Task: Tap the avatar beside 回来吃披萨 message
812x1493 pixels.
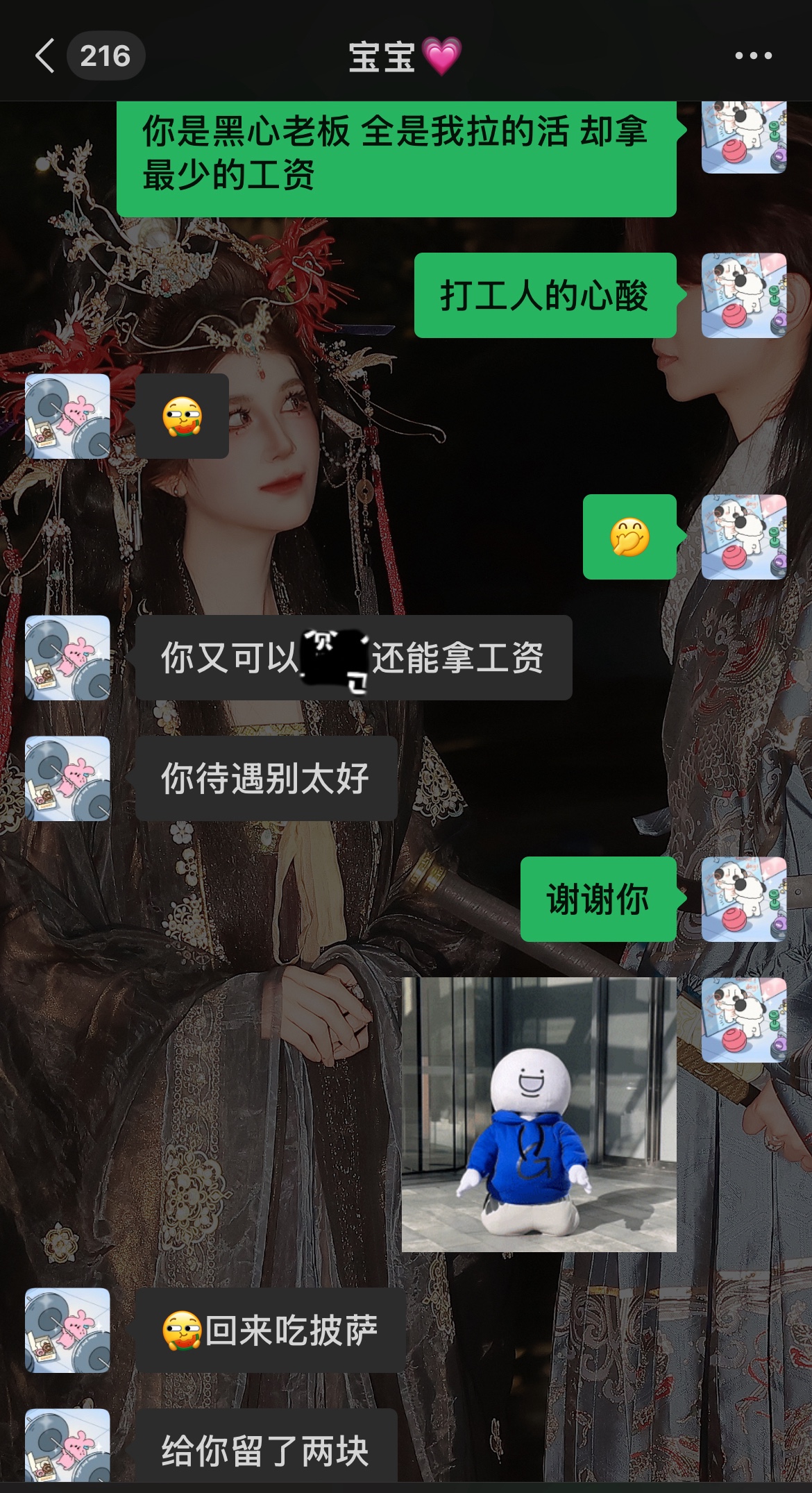Action: (x=67, y=1331)
